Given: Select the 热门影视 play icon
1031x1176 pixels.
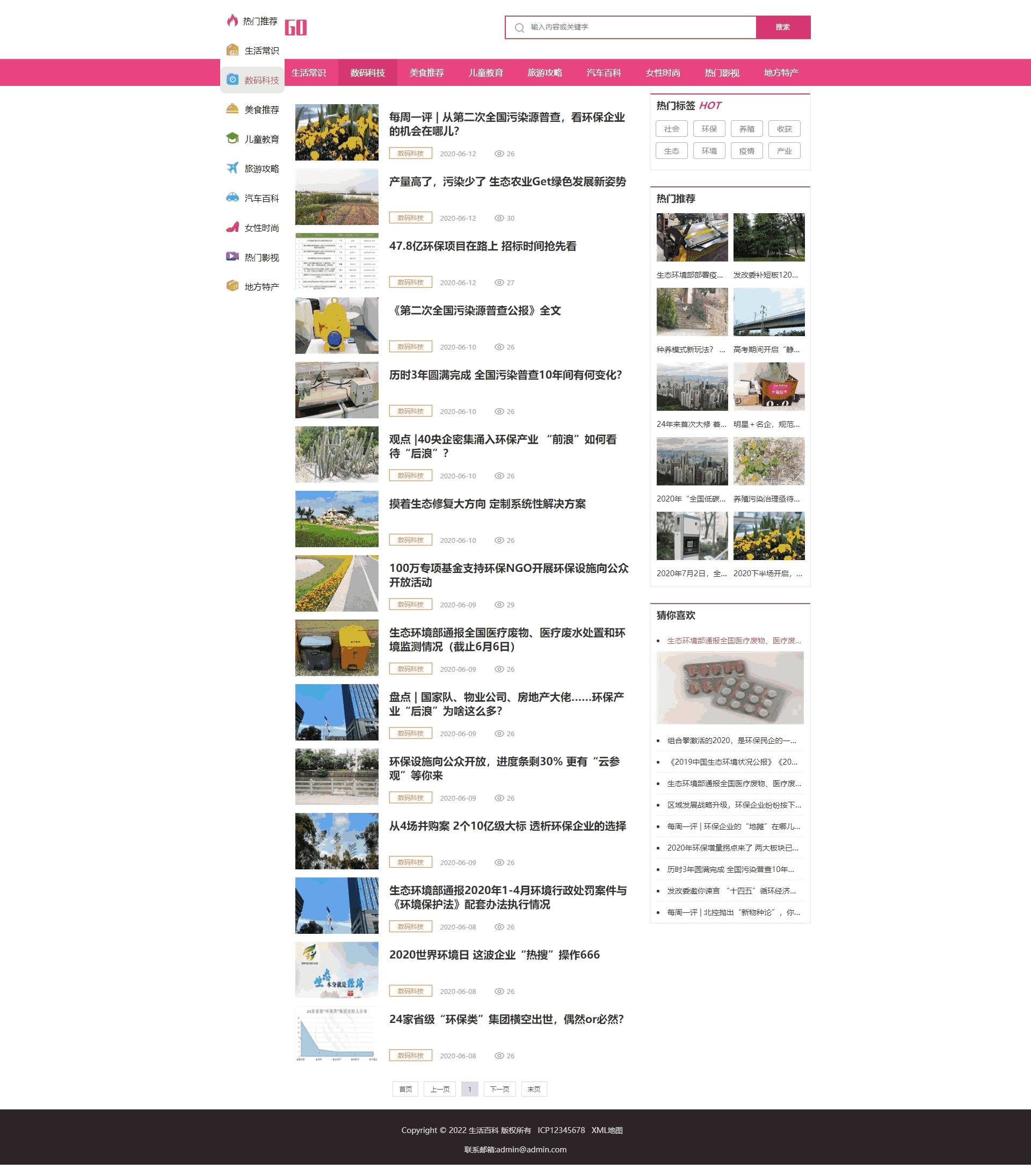Looking at the screenshot, I should coord(233,257).
